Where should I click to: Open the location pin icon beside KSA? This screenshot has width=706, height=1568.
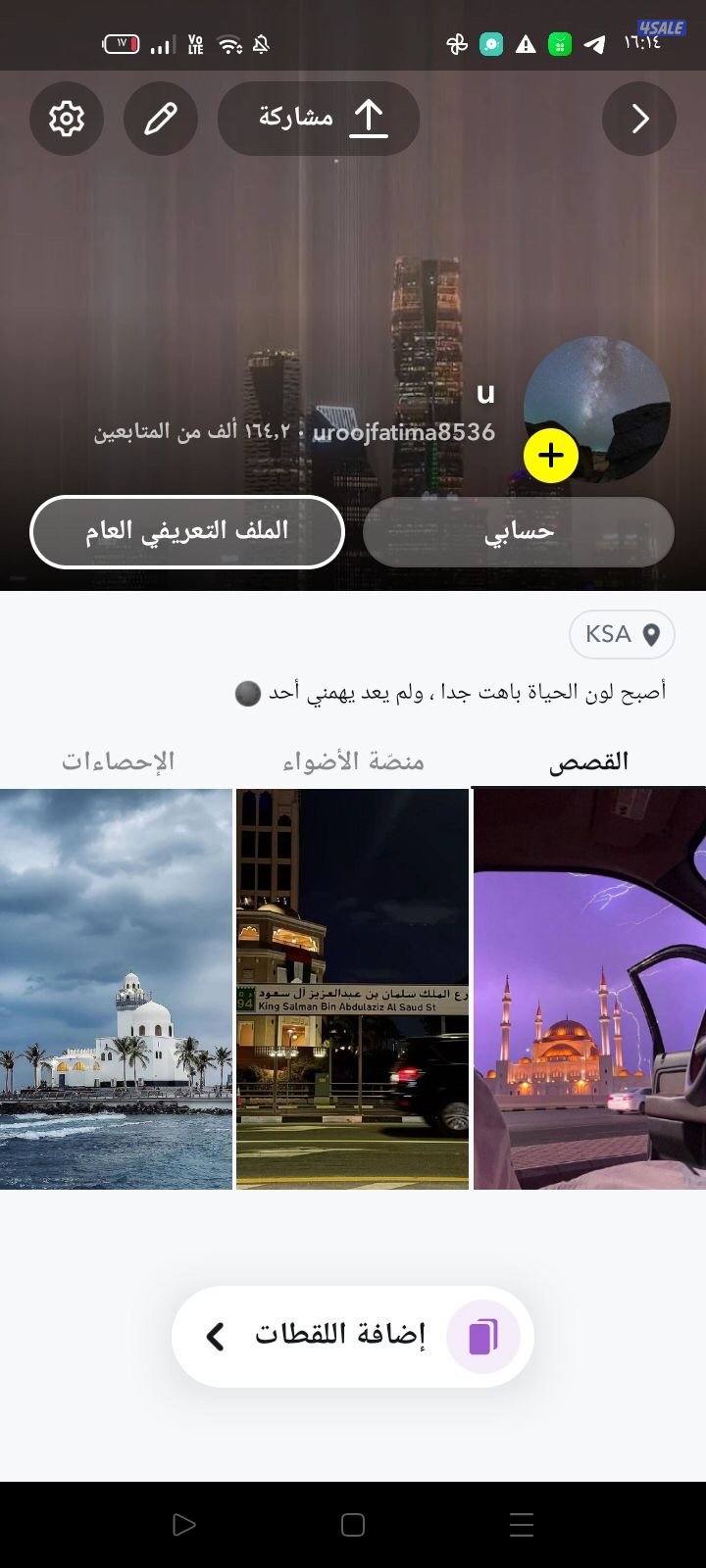pos(650,633)
